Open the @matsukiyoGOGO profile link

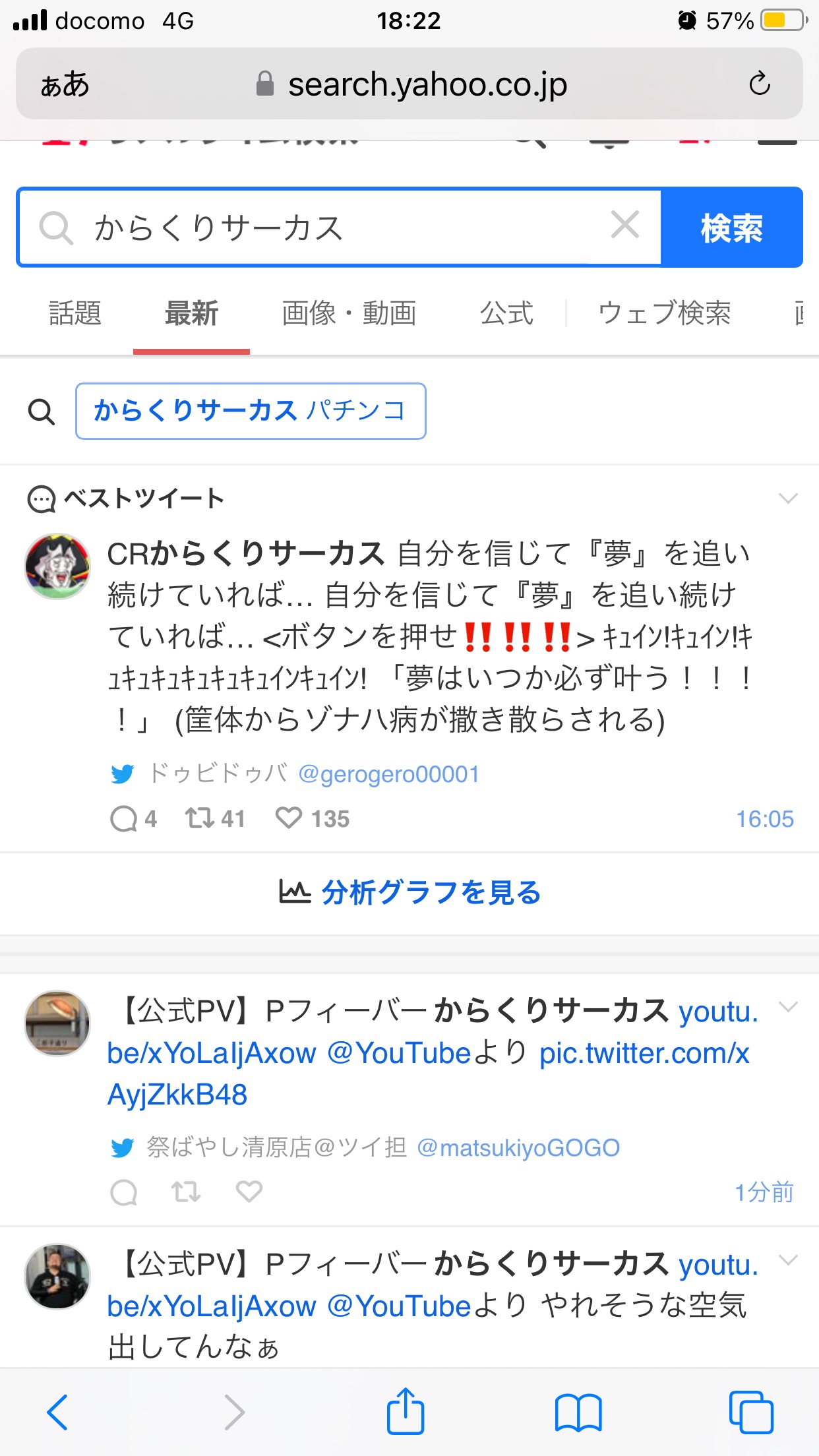point(518,1148)
